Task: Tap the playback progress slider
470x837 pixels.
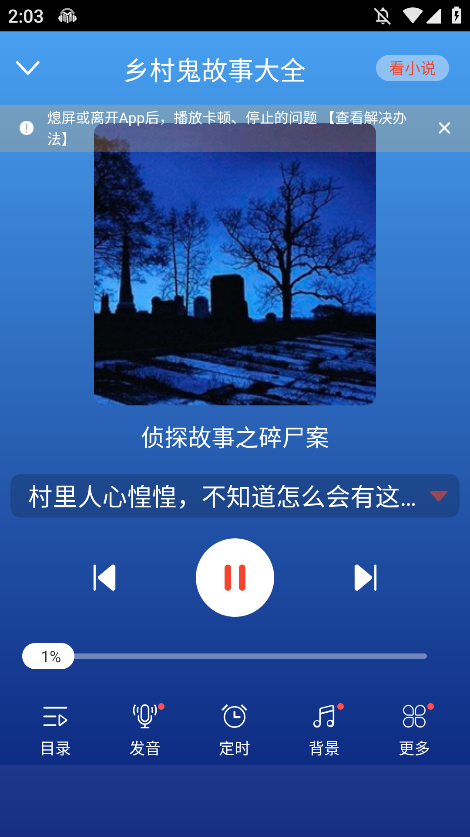Action: pos(224,656)
